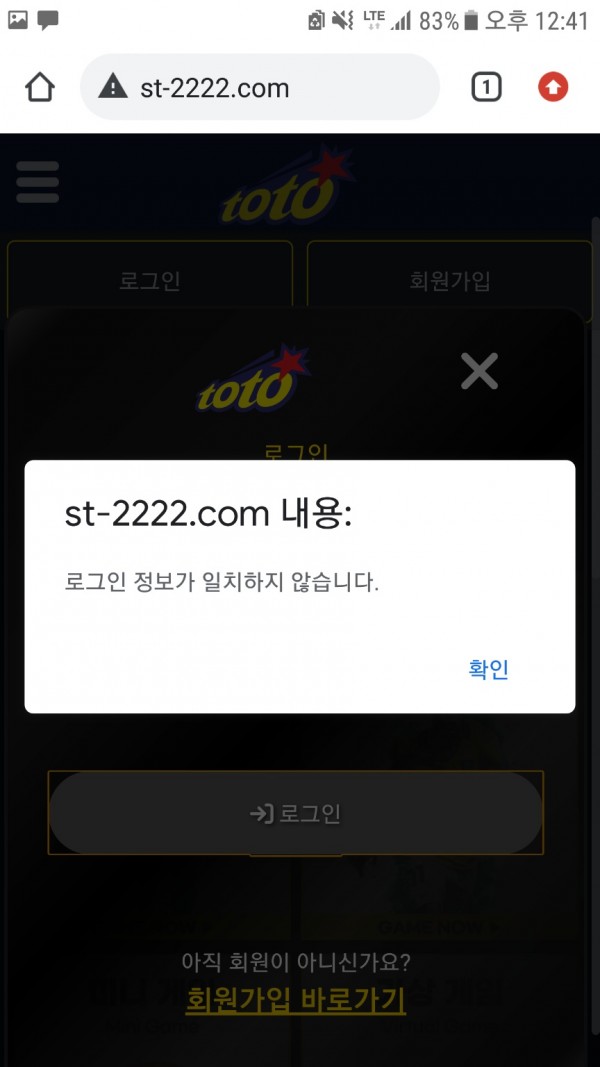Tap the st-2222.com address bar

(x=260, y=88)
